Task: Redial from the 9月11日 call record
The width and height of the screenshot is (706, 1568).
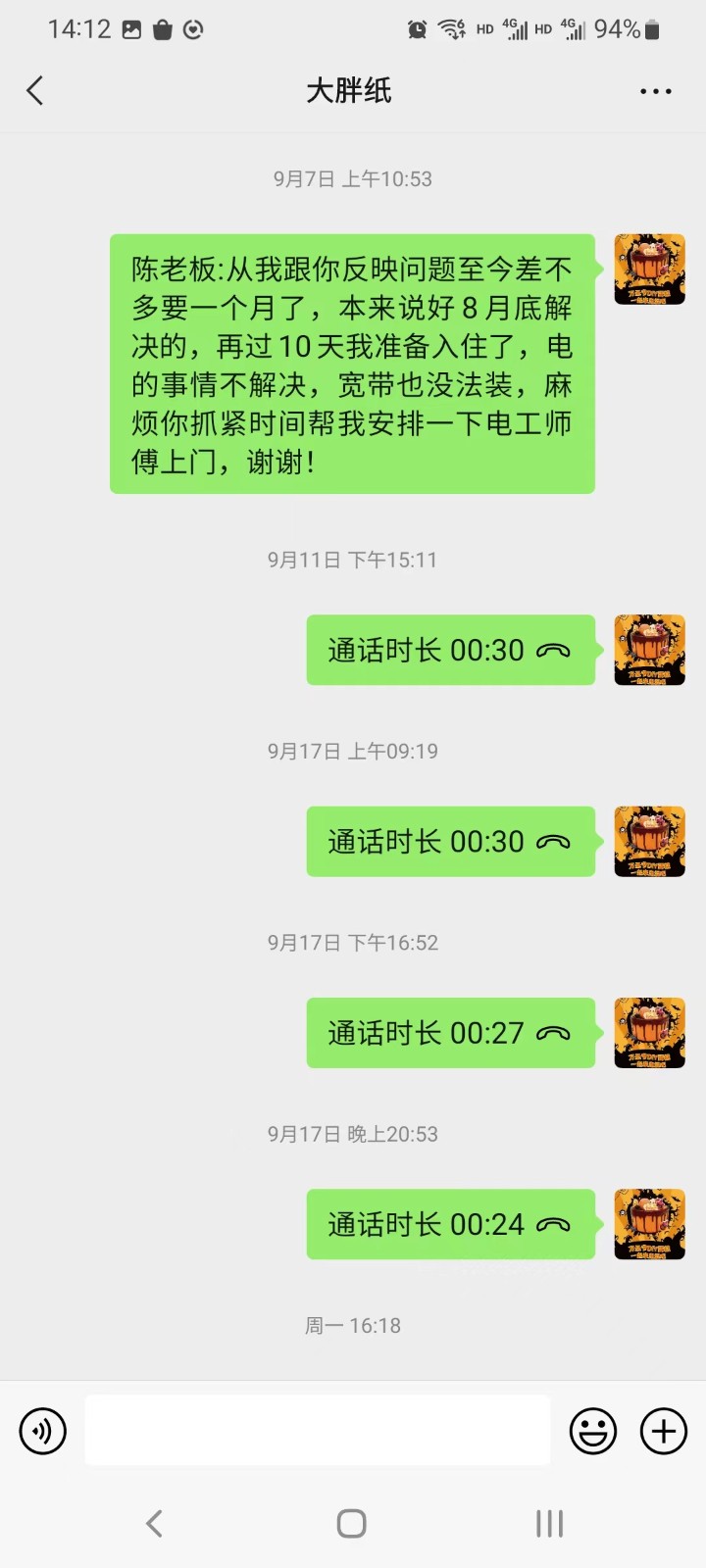Action: click(450, 650)
